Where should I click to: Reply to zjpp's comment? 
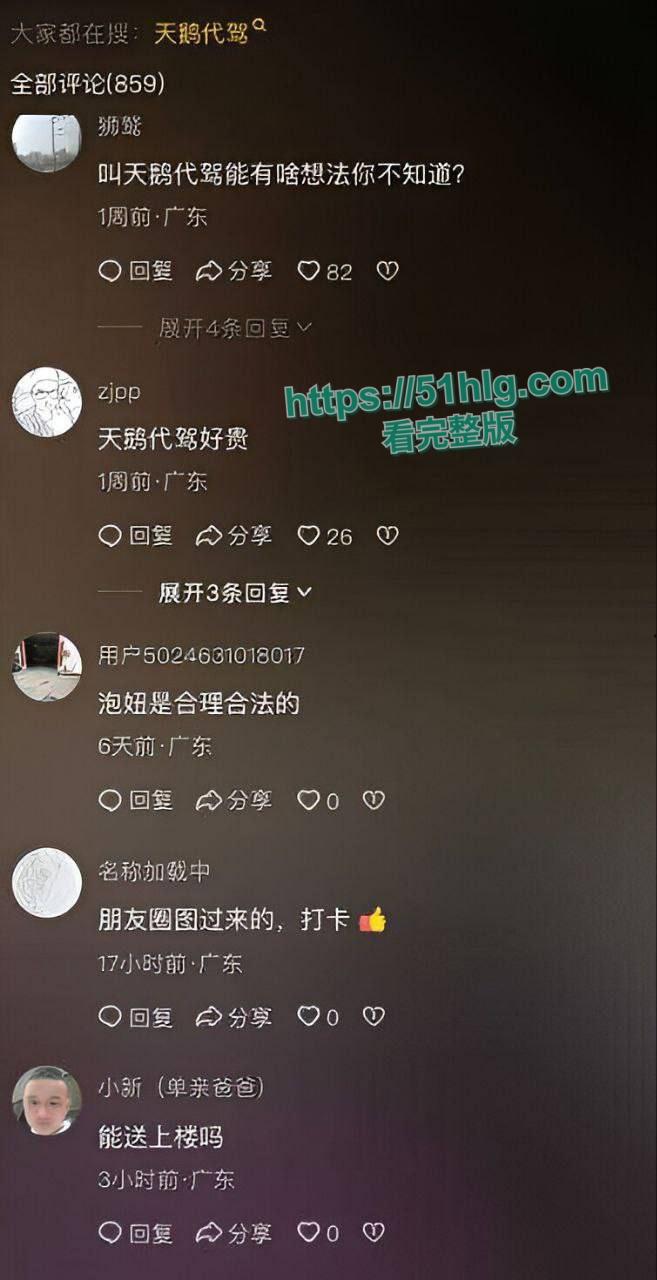[136, 536]
